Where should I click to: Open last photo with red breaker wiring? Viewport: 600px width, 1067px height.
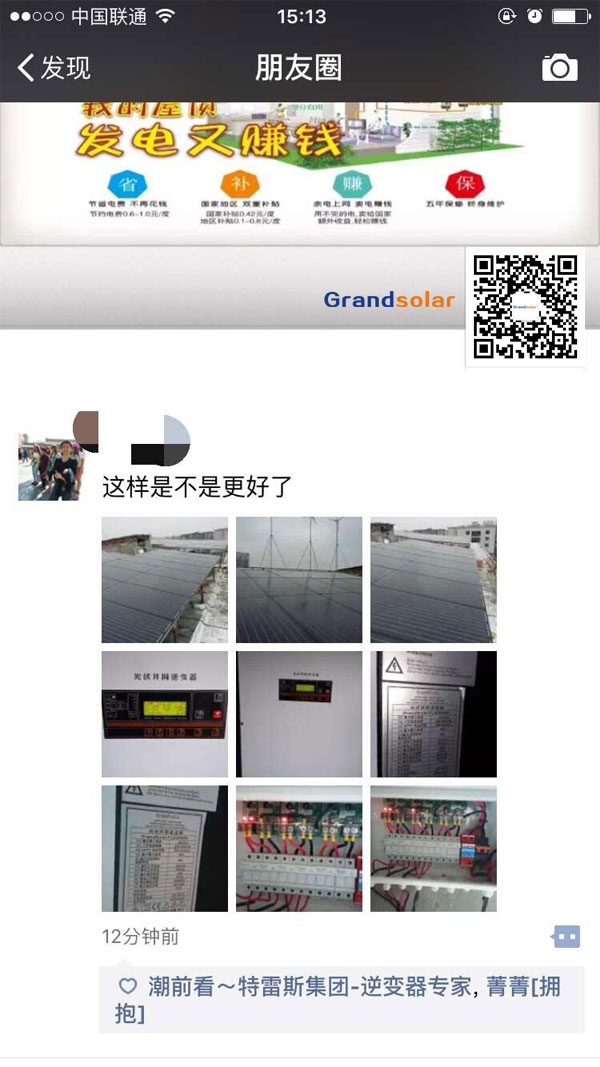[x=433, y=848]
